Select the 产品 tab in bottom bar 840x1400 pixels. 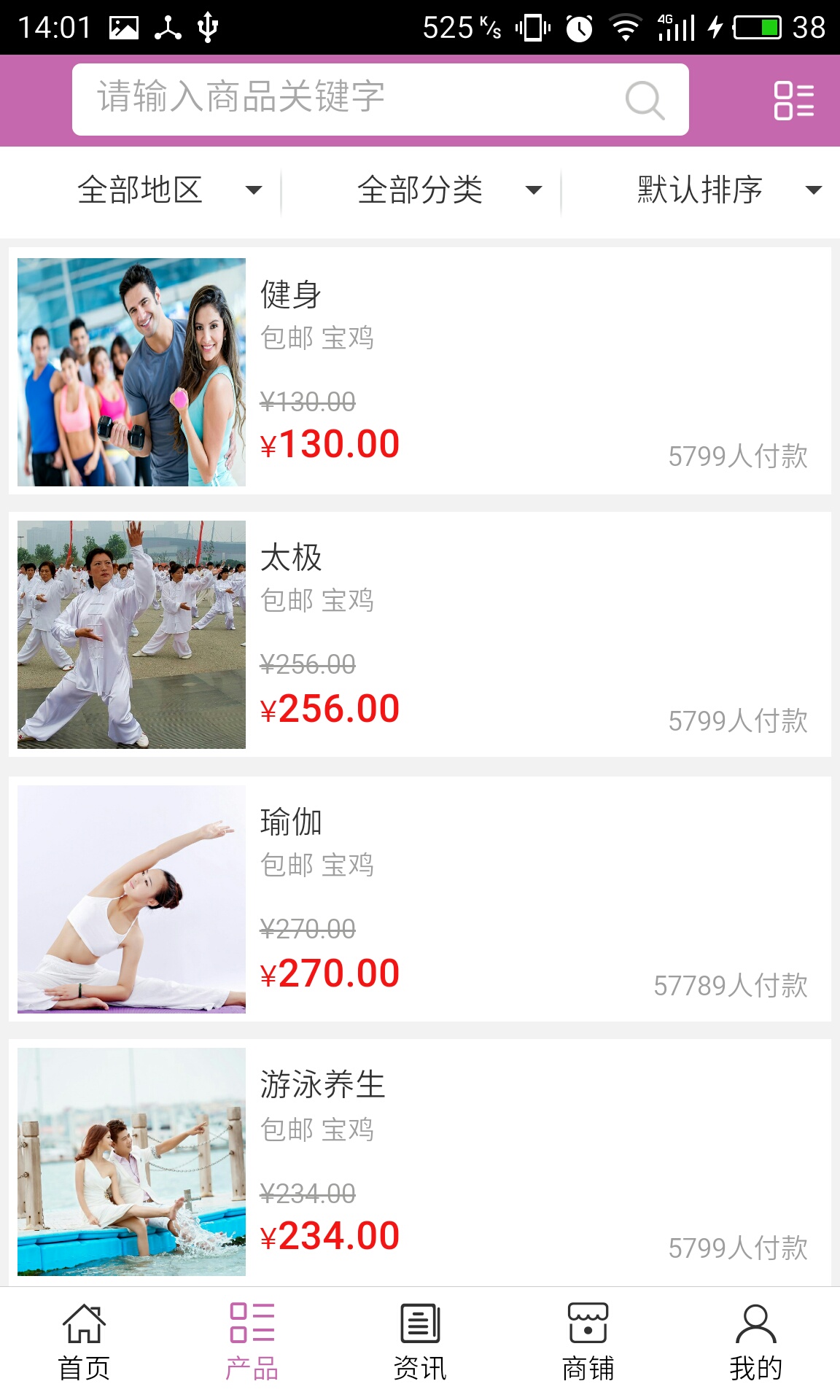point(252,1342)
